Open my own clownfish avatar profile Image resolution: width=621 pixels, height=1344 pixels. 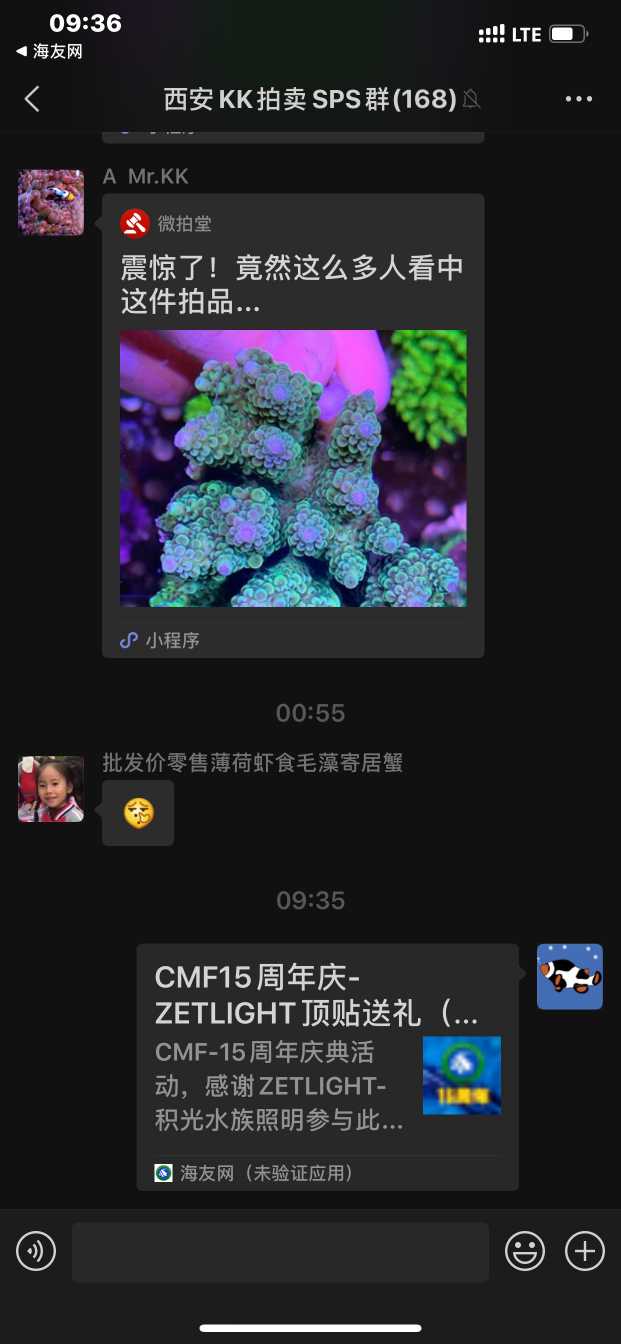(570, 976)
